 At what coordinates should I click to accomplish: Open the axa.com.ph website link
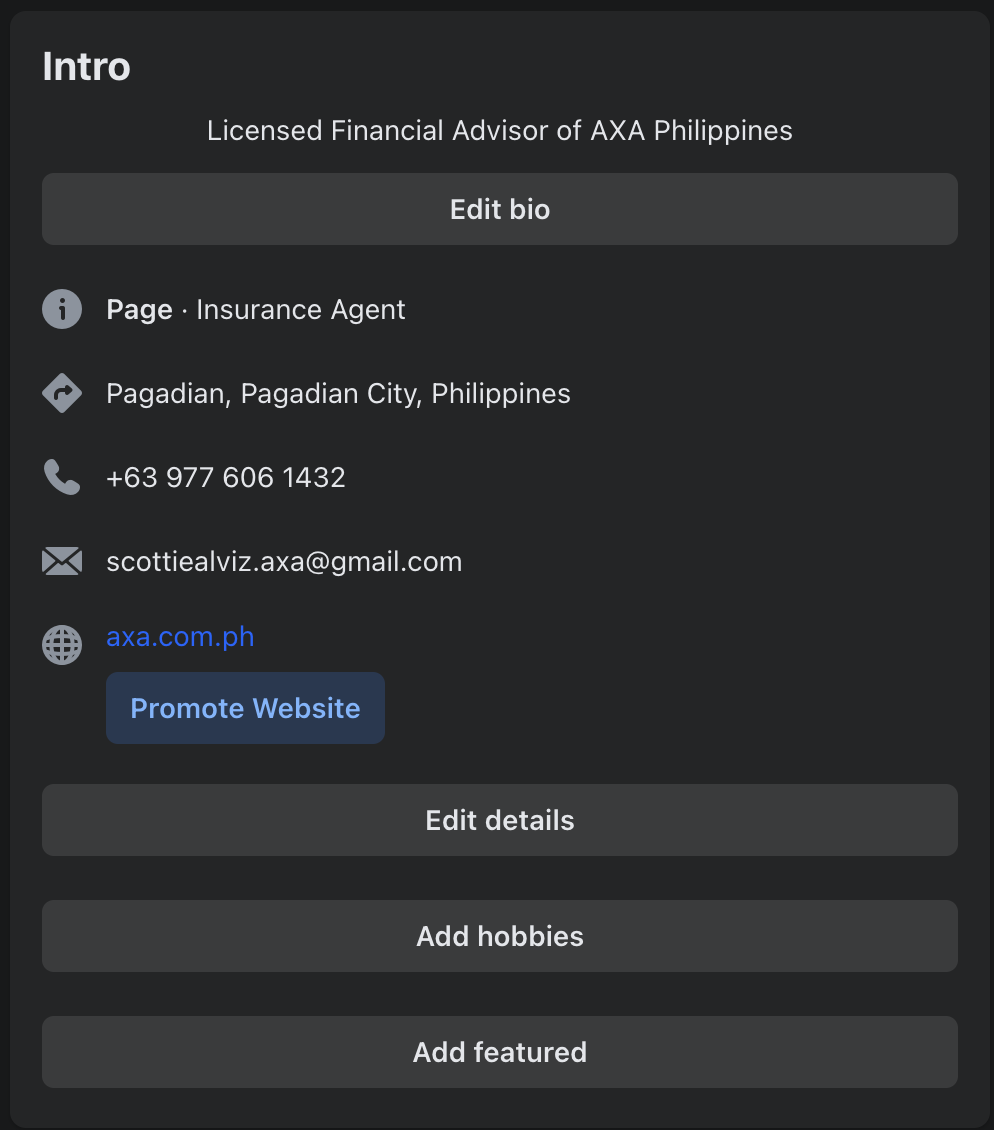(x=180, y=637)
